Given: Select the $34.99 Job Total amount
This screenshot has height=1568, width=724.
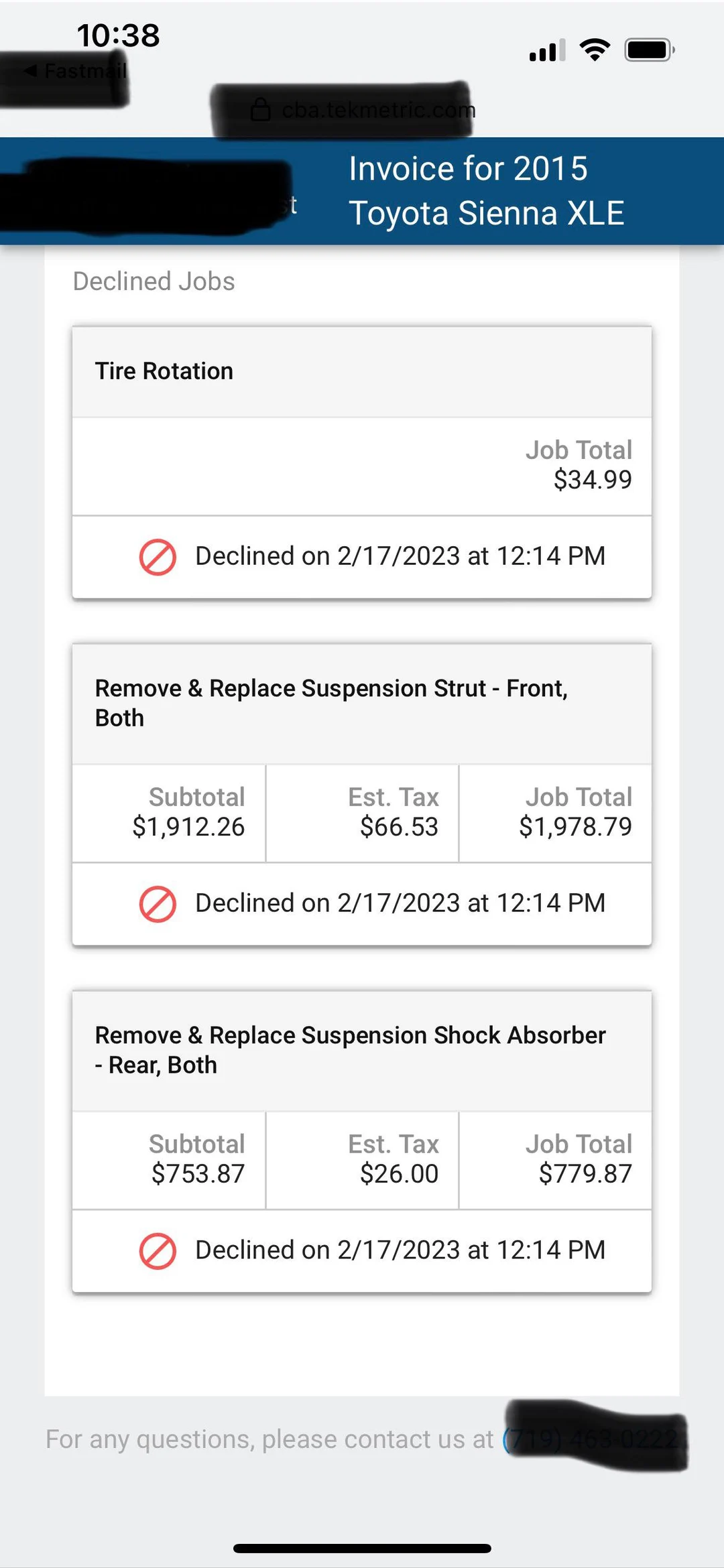Looking at the screenshot, I should coord(591,478).
